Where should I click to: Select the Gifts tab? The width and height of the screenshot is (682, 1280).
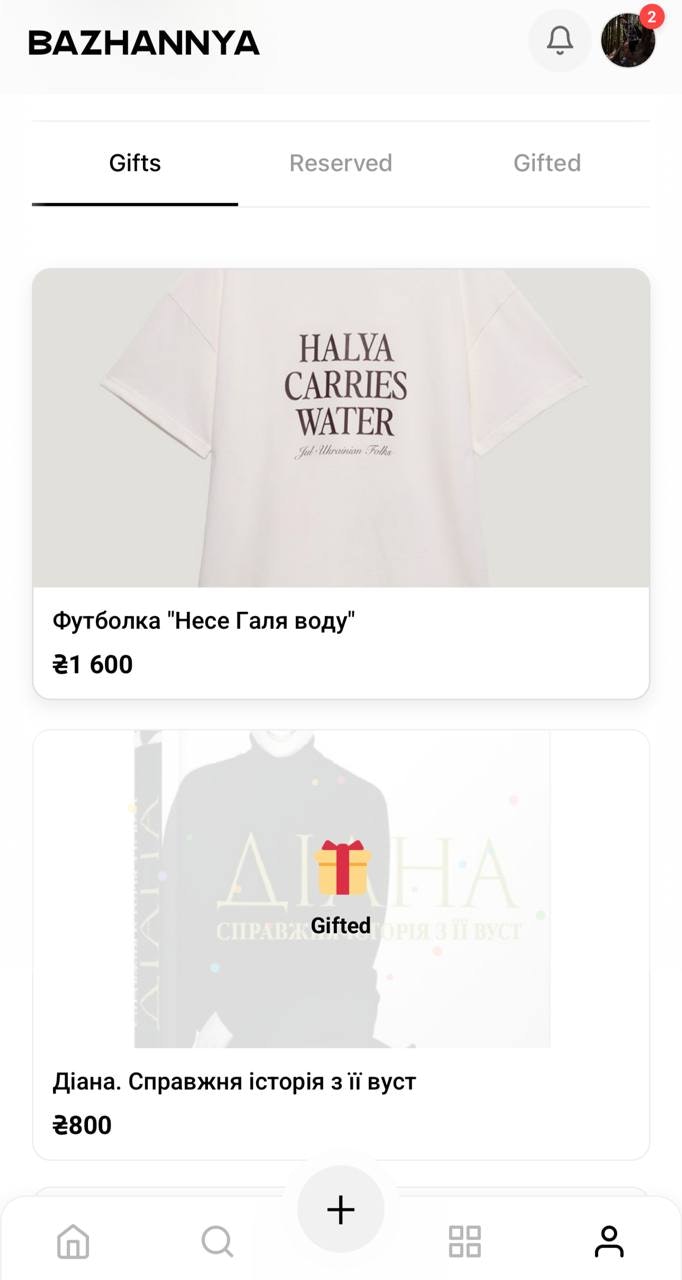click(135, 163)
